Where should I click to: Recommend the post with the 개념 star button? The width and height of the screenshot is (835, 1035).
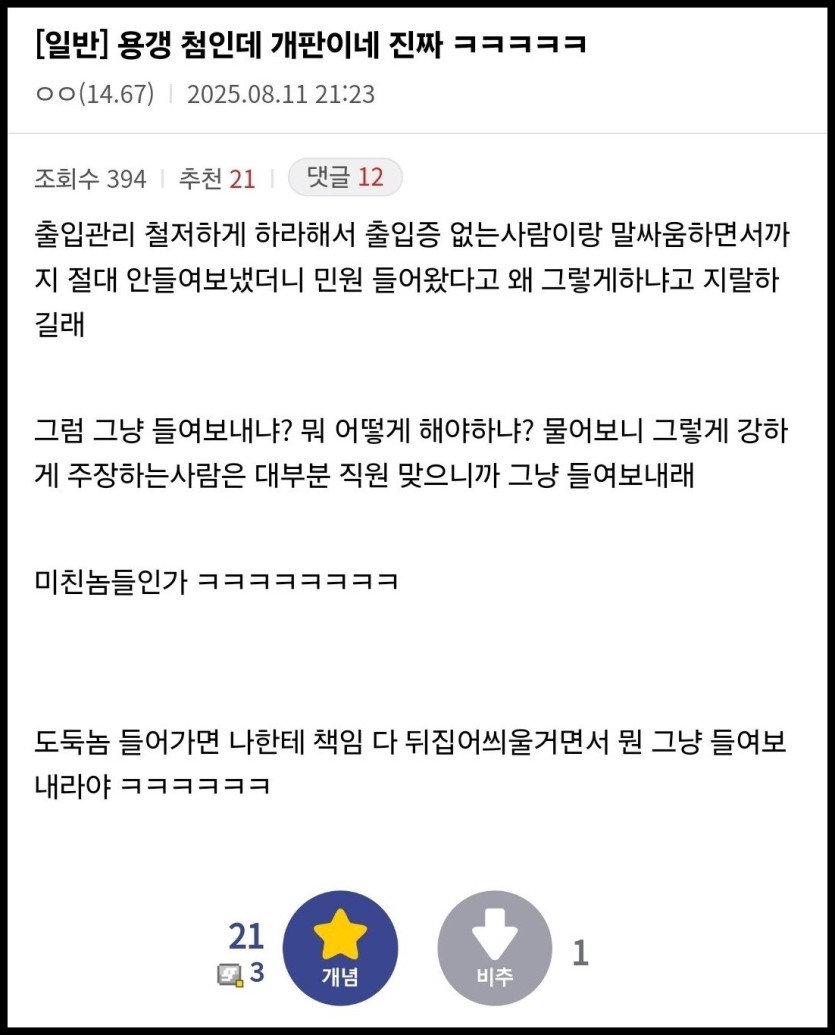tap(340, 948)
